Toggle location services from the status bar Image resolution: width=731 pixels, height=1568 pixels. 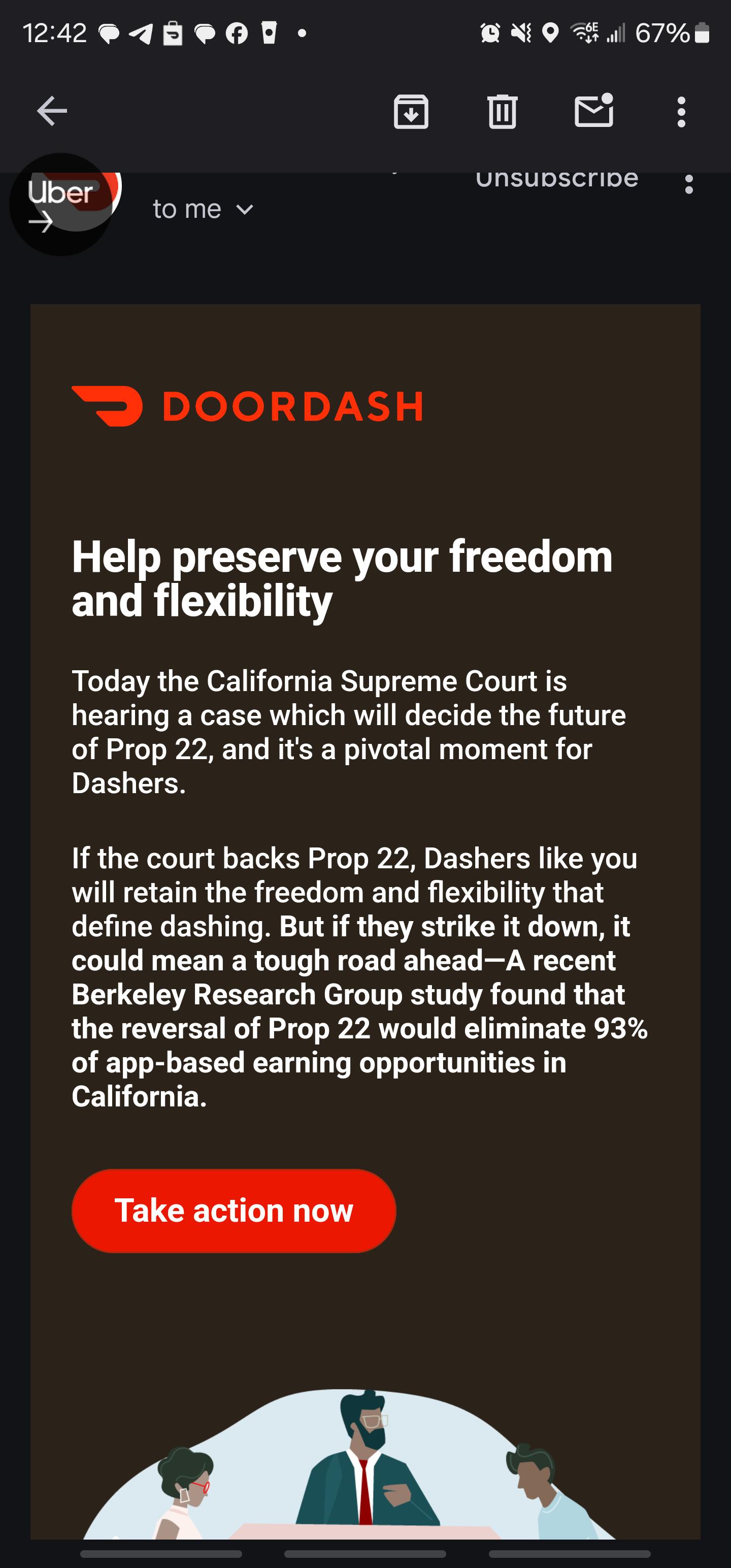[551, 34]
